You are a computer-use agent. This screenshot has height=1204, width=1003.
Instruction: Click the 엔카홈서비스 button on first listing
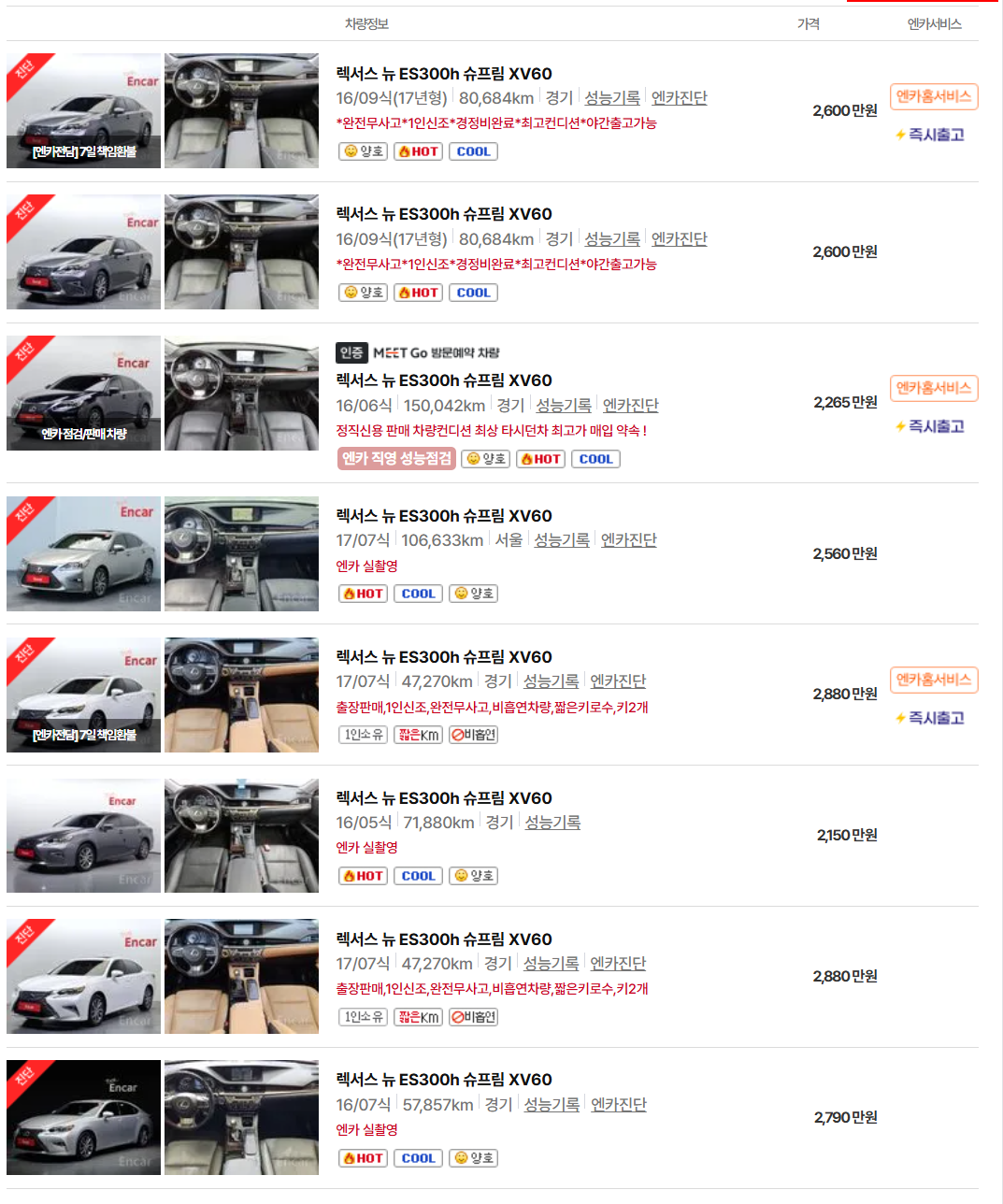(933, 96)
